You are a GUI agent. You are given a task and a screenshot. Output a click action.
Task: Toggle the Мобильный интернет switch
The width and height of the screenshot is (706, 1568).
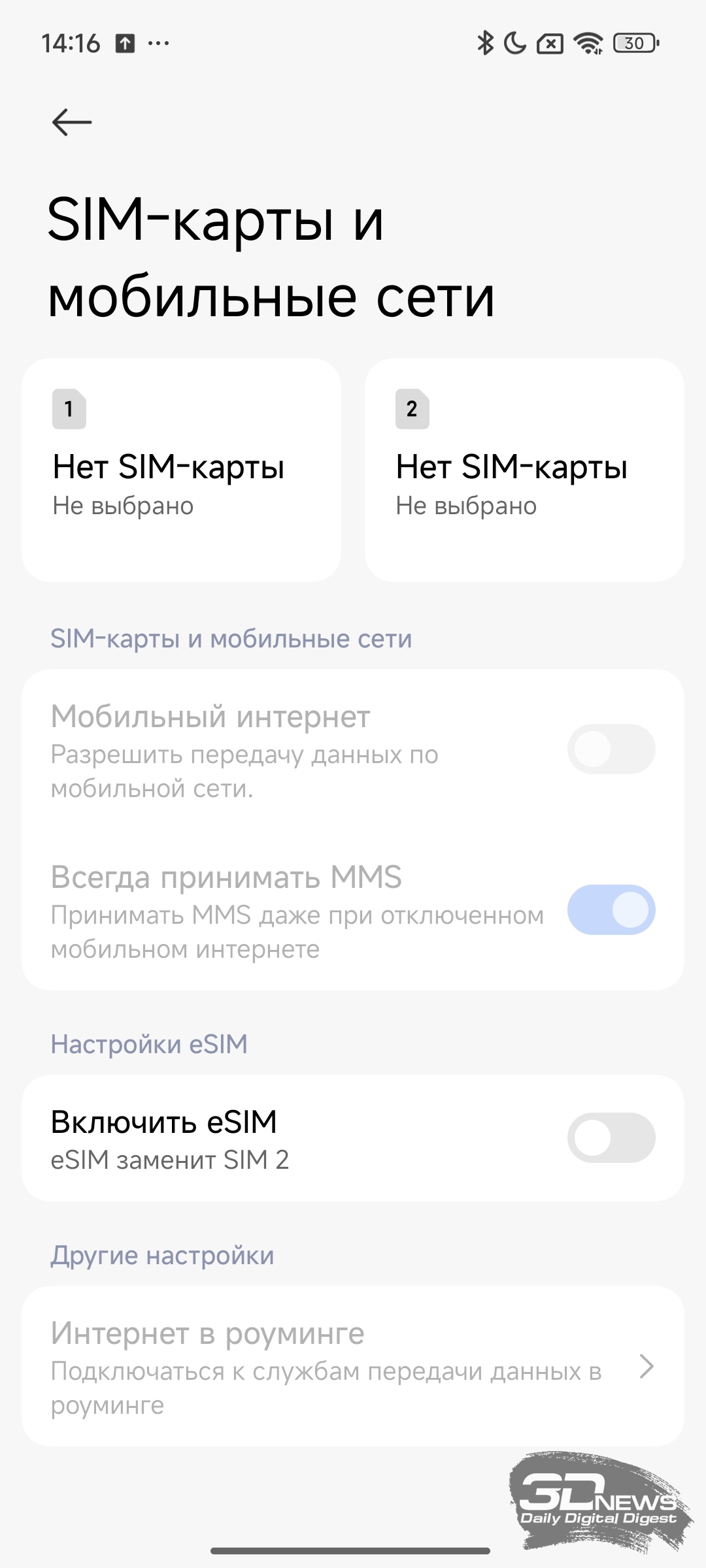coord(611,749)
